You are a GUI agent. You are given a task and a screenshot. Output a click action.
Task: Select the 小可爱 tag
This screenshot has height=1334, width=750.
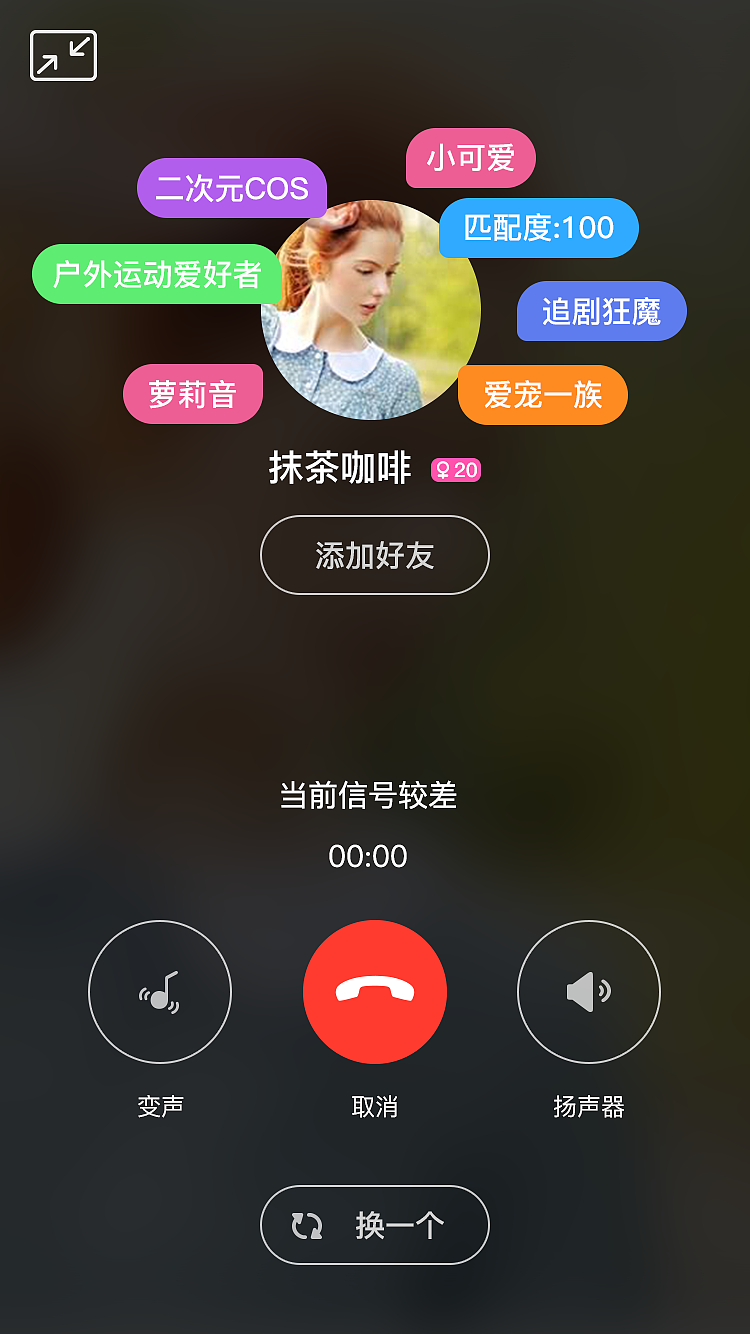pyautogui.click(x=470, y=158)
